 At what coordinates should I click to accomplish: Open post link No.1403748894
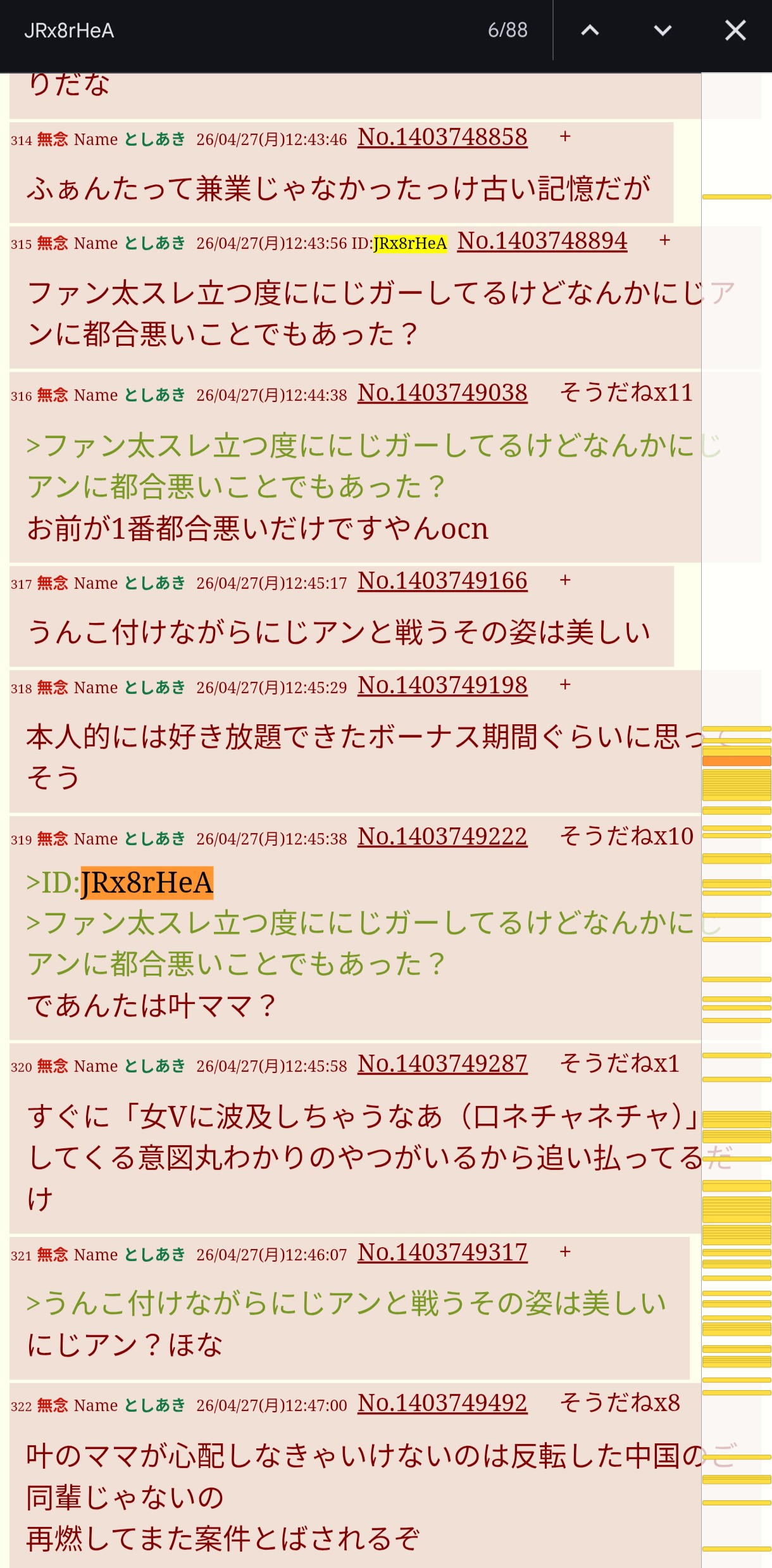542,241
